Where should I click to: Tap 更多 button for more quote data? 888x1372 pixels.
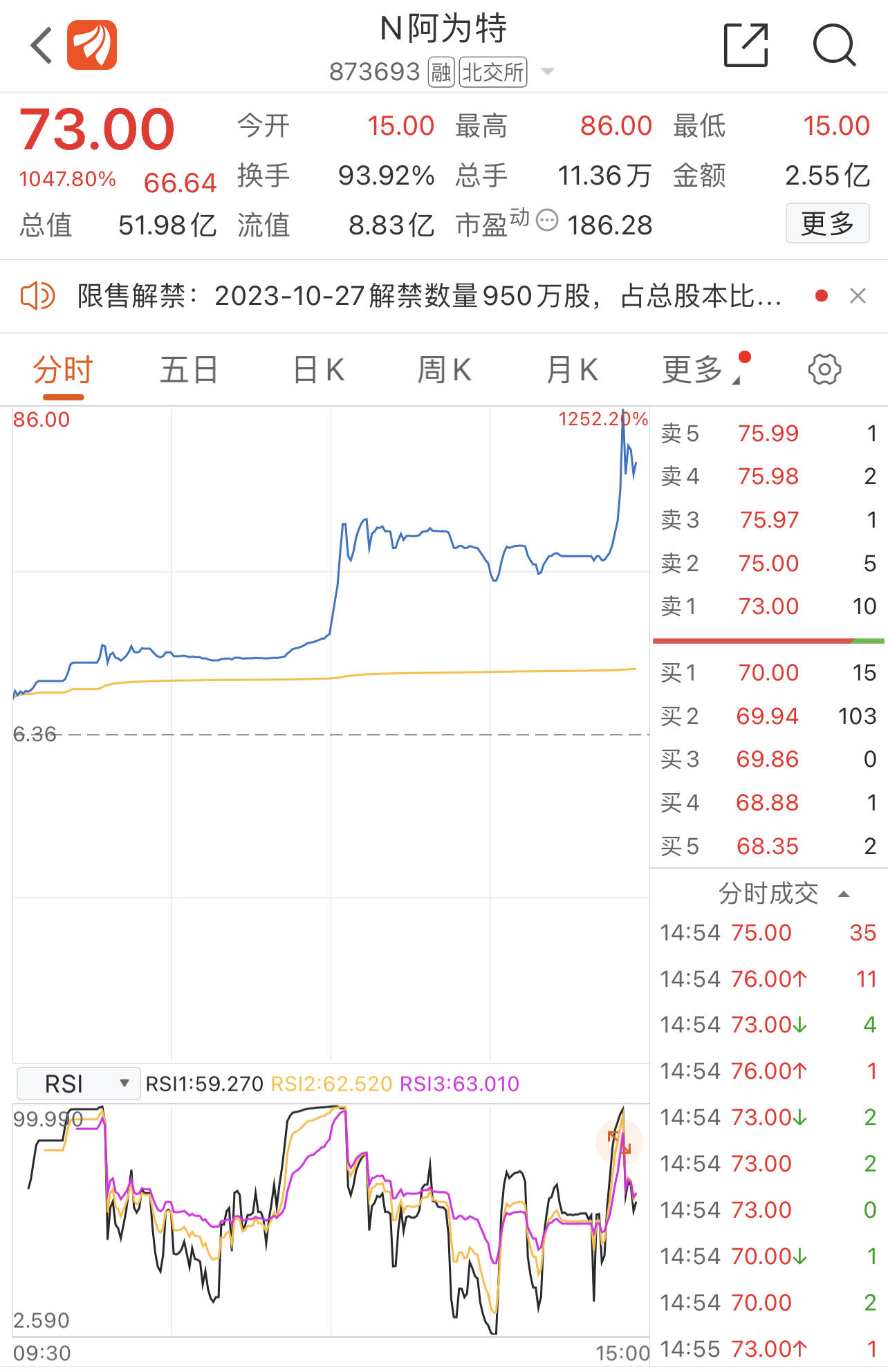coord(827,223)
